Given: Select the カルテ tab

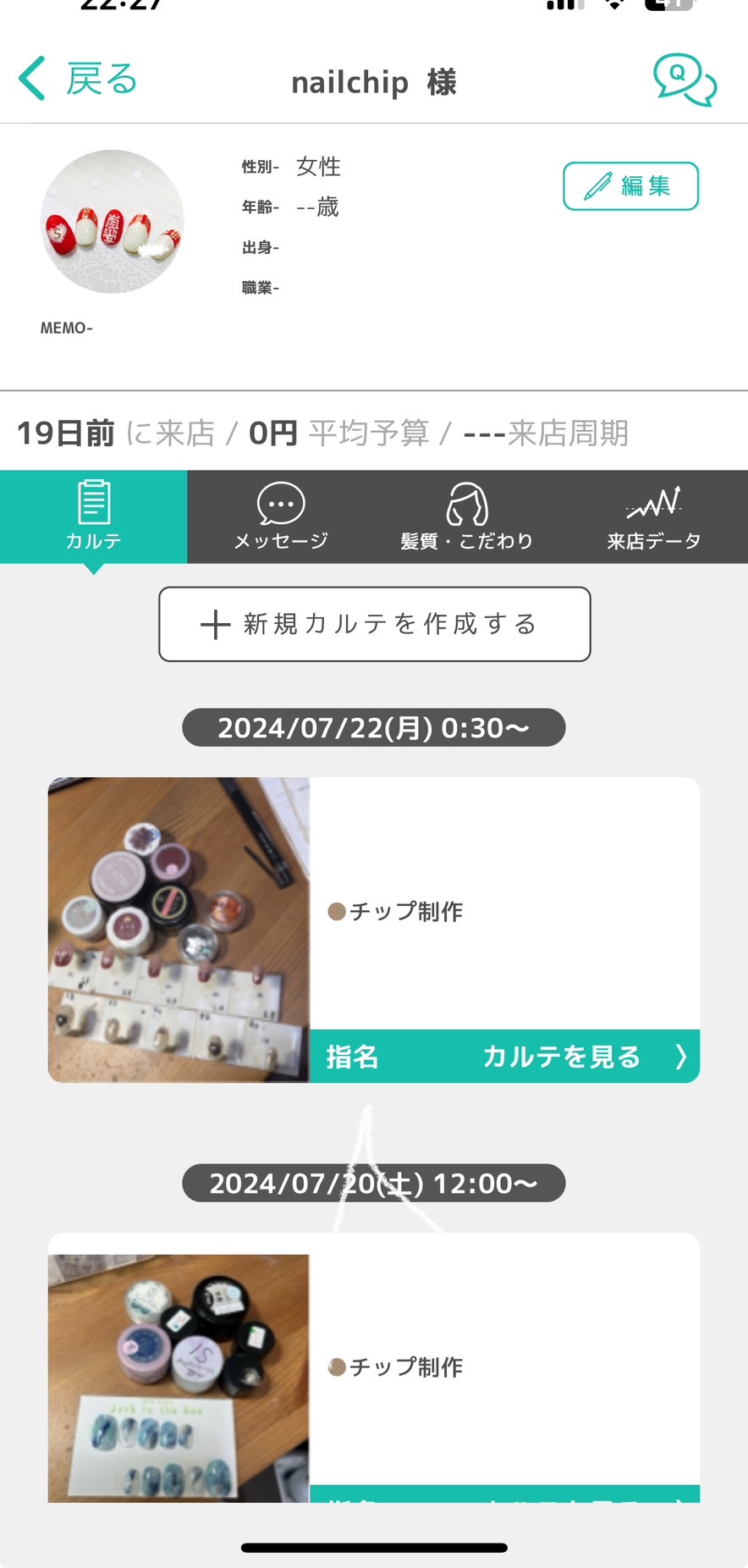Looking at the screenshot, I should click(94, 516).
